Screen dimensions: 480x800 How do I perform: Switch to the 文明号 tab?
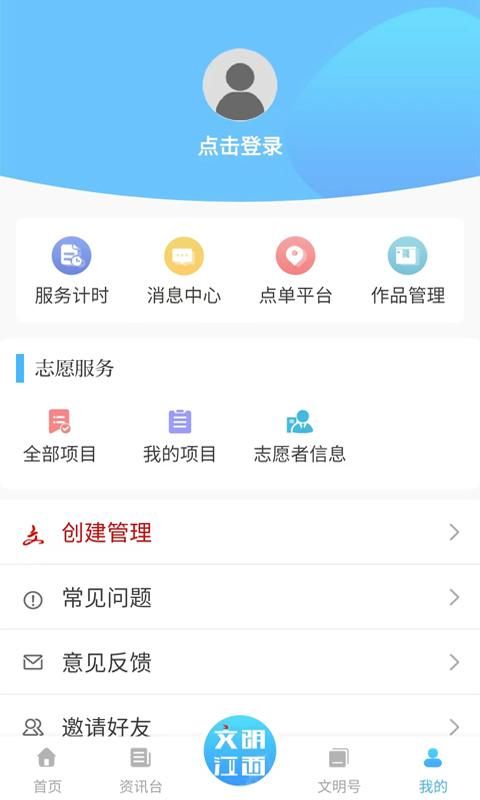(x=339, y=770)
